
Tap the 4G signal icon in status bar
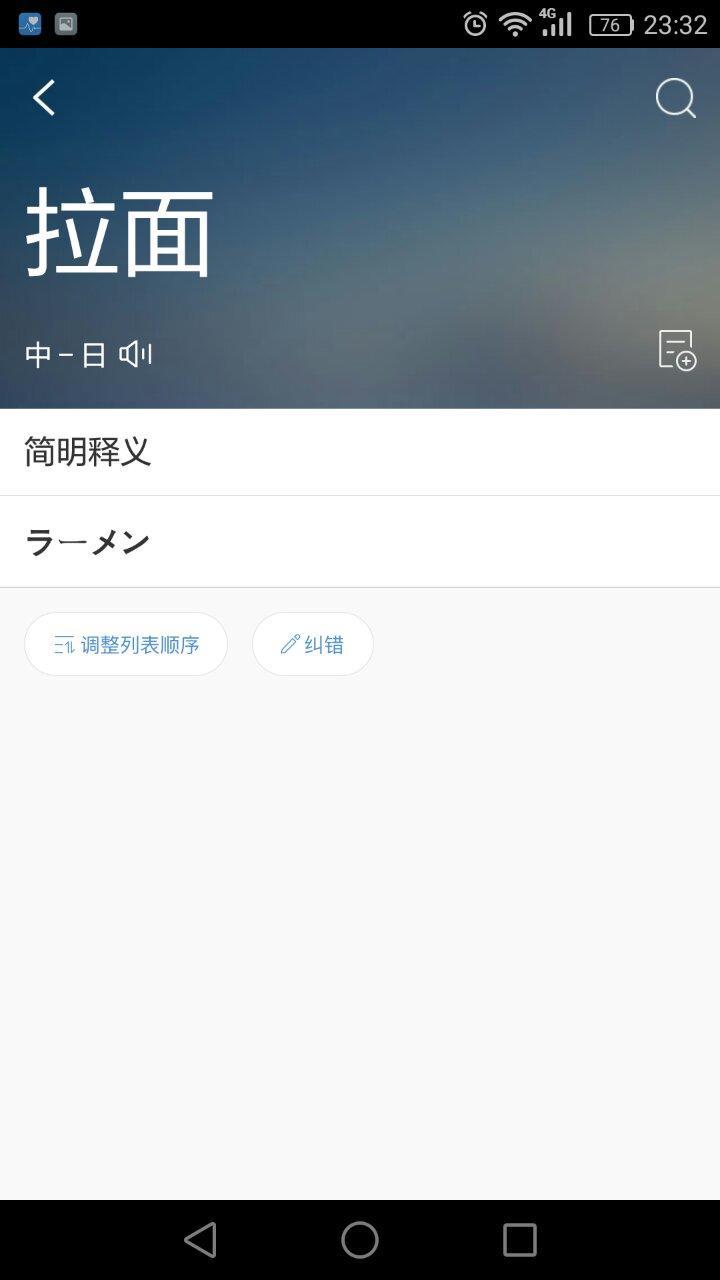(x=556, y=23)
